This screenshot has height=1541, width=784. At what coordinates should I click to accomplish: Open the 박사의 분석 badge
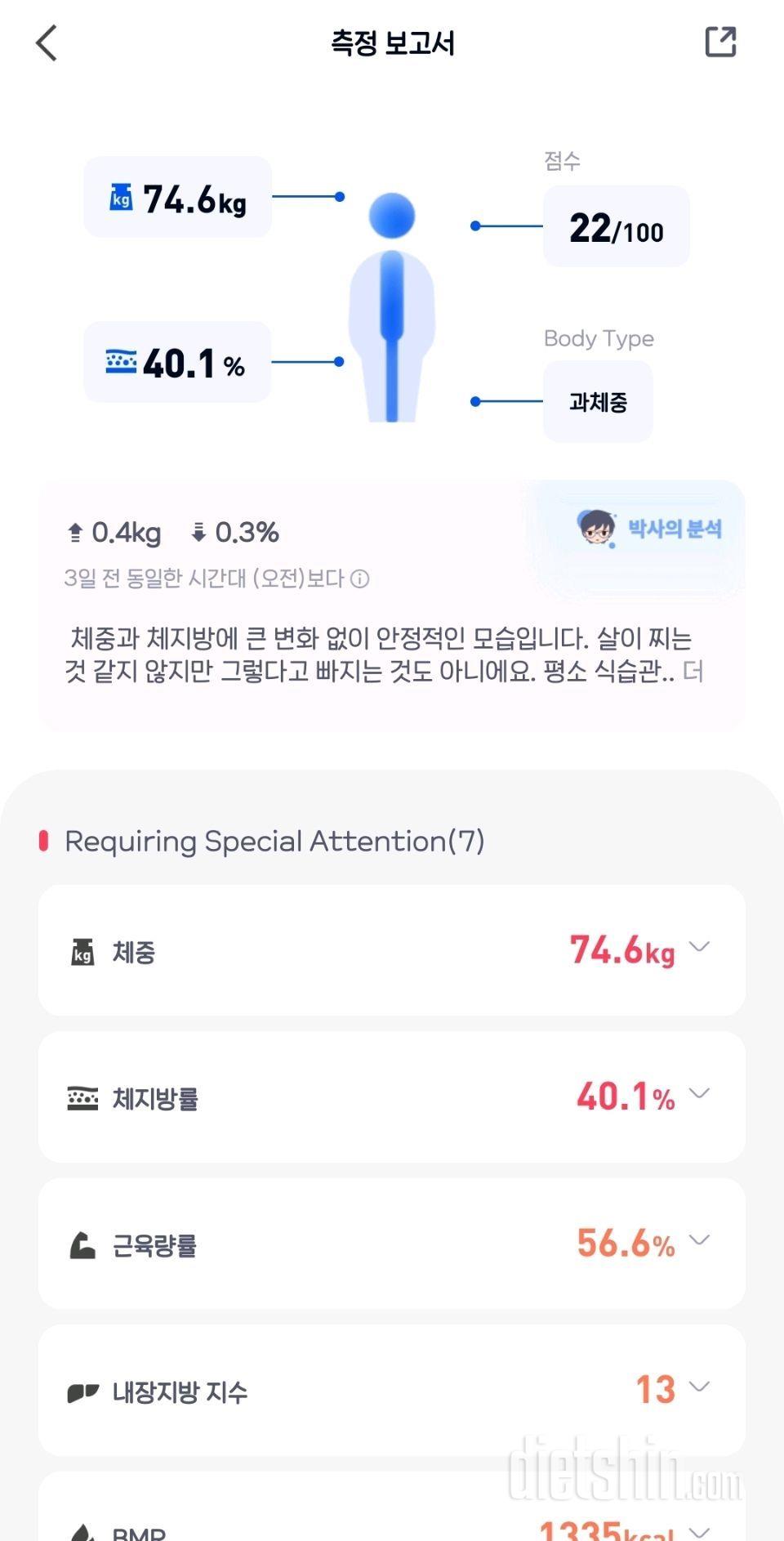point(651,529)
